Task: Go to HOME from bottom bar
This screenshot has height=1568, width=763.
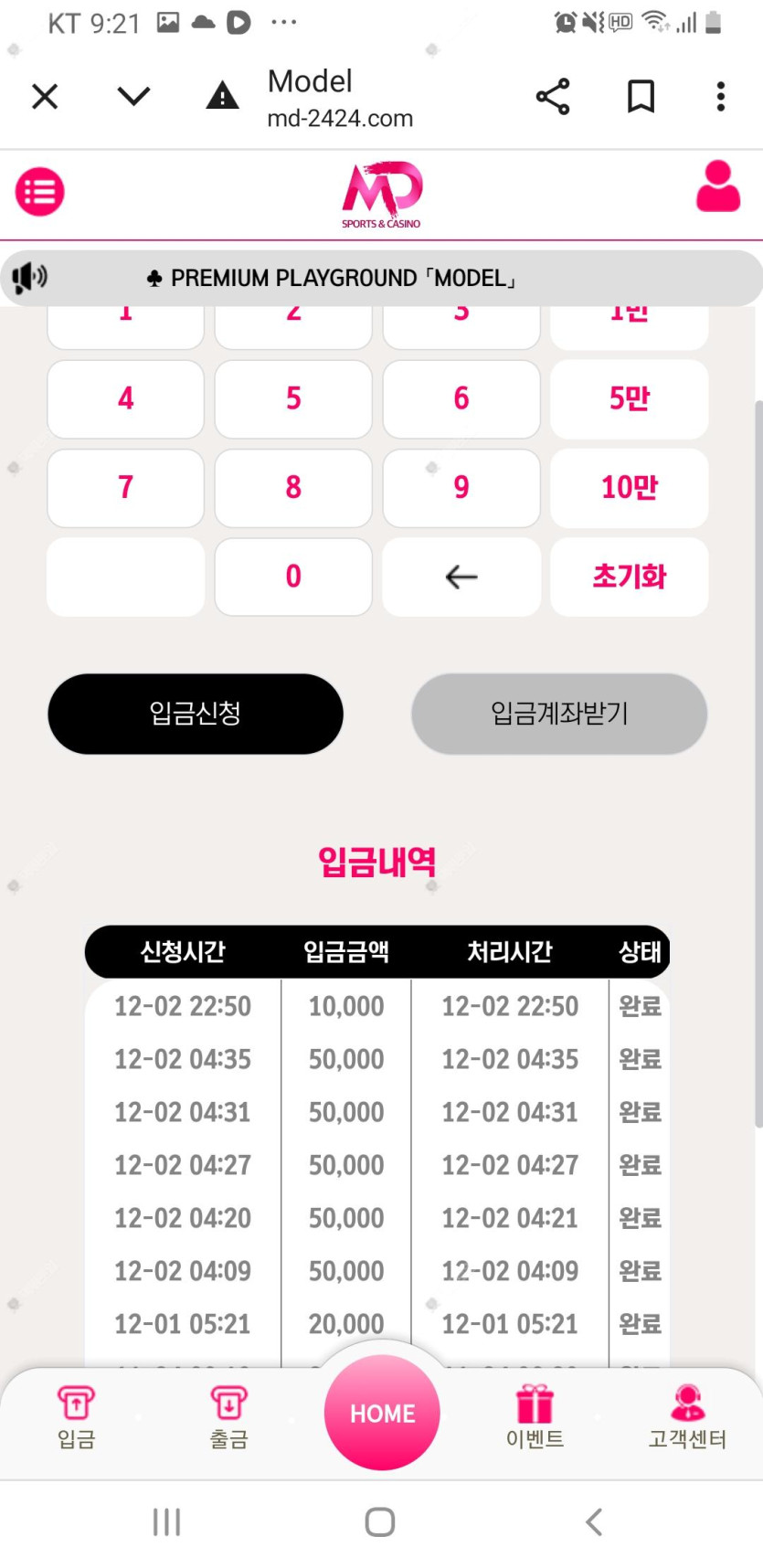Action: click(382, 1413)
